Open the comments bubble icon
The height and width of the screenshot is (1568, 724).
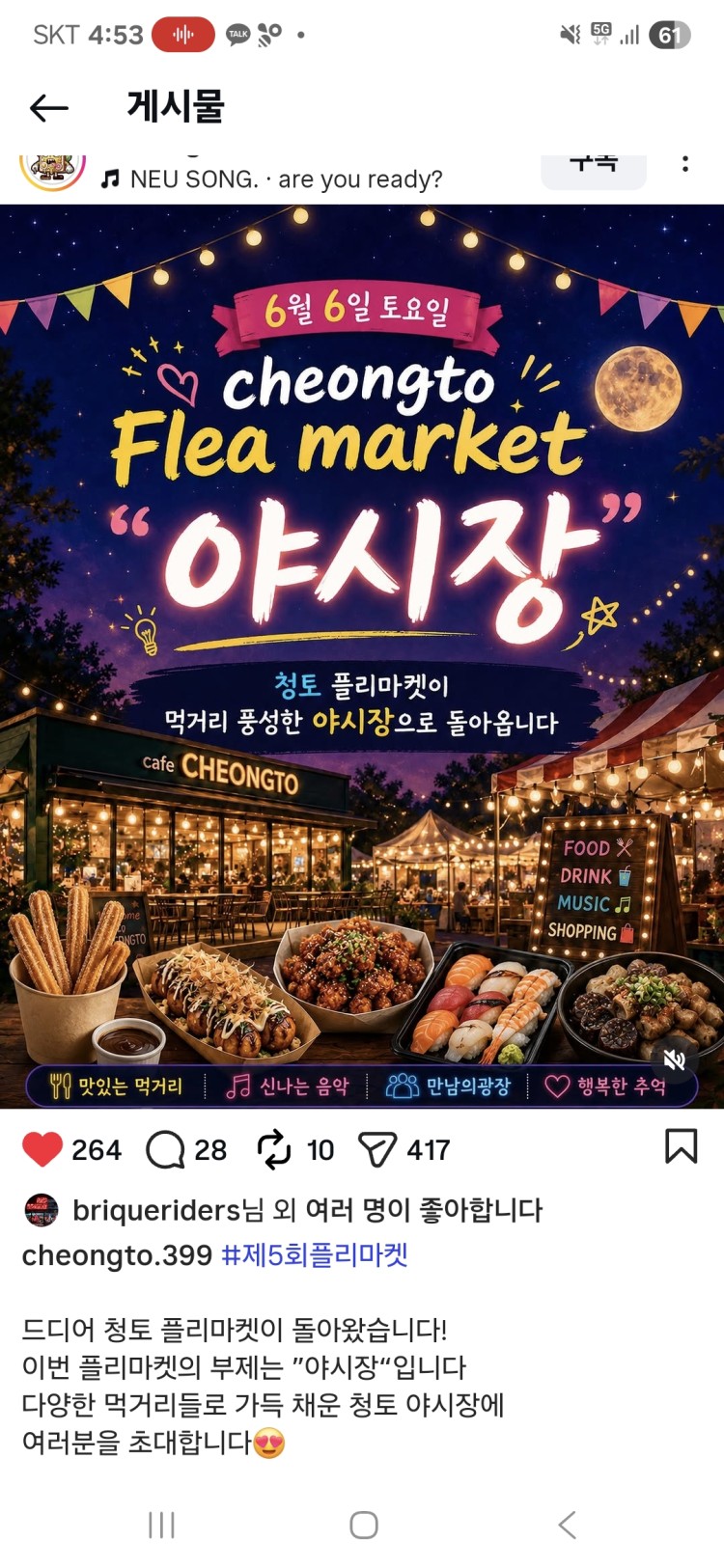pos(166,1149)
